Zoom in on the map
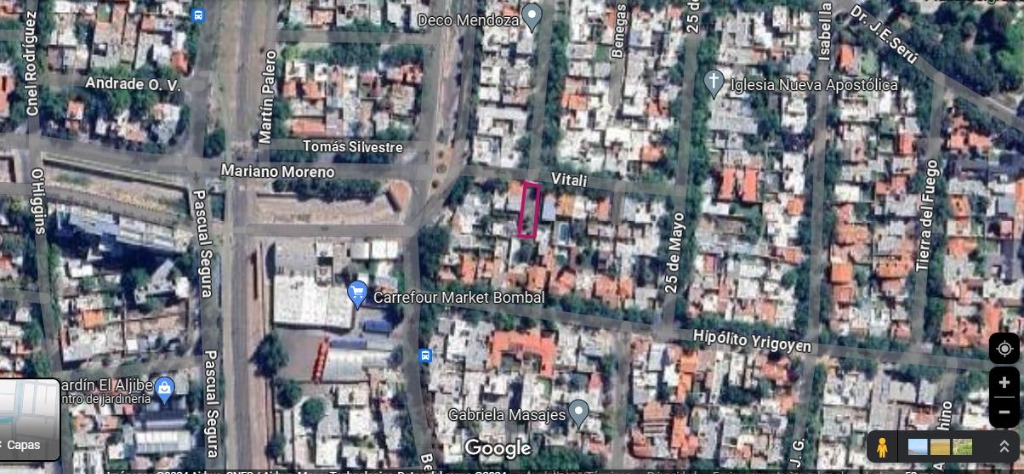The image size is (1024, 474). [x=1004, y=383]
